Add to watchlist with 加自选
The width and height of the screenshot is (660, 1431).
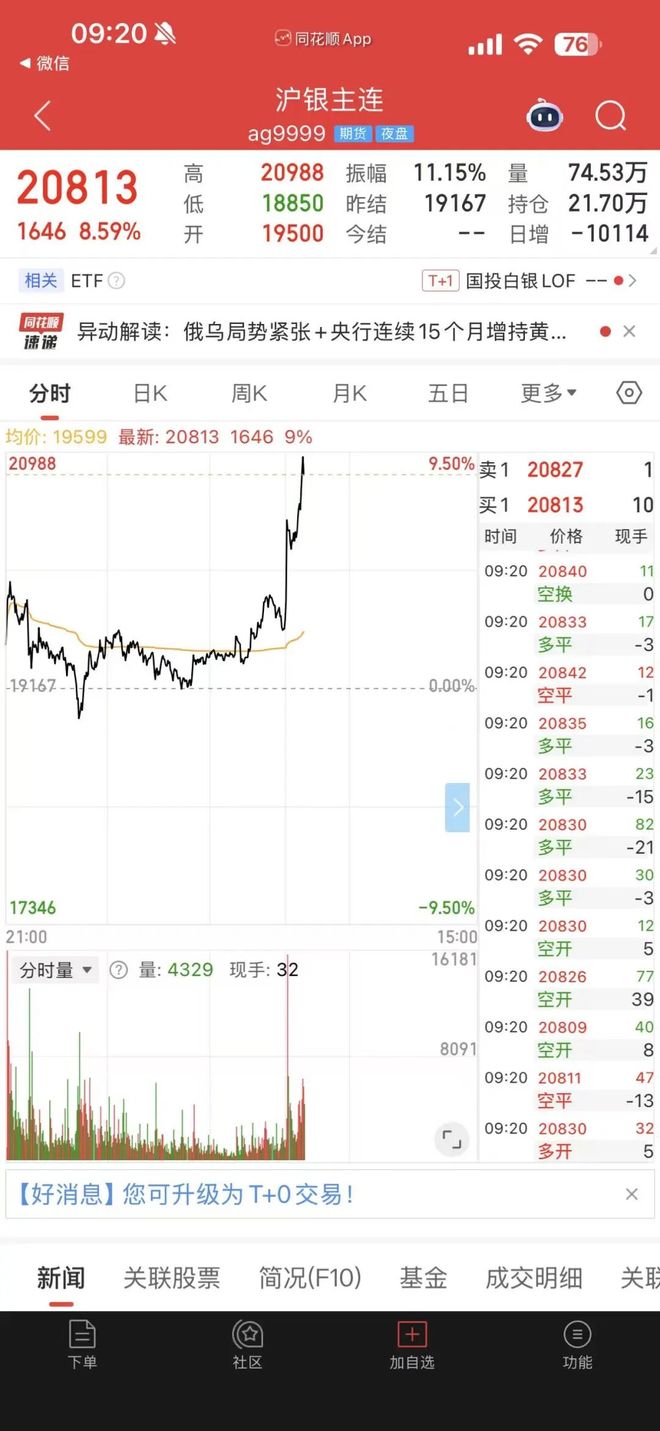point(412,1345)
